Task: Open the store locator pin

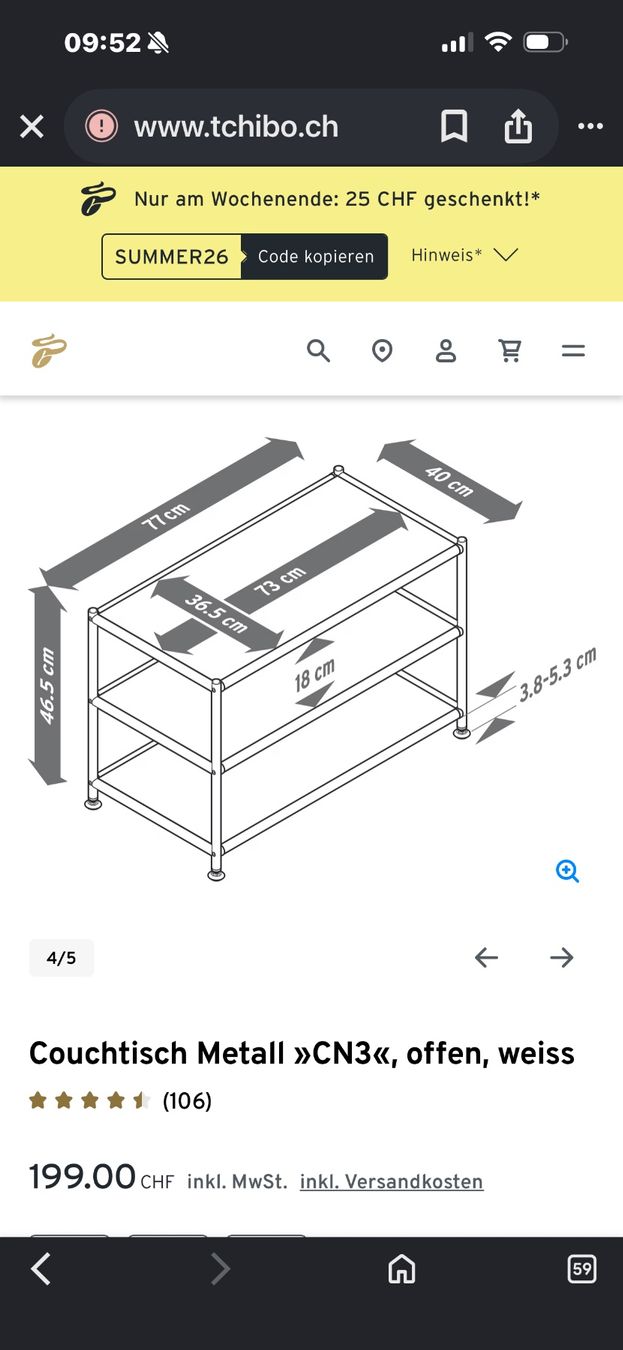Action: pyautogui.click(x=382, y=351)
